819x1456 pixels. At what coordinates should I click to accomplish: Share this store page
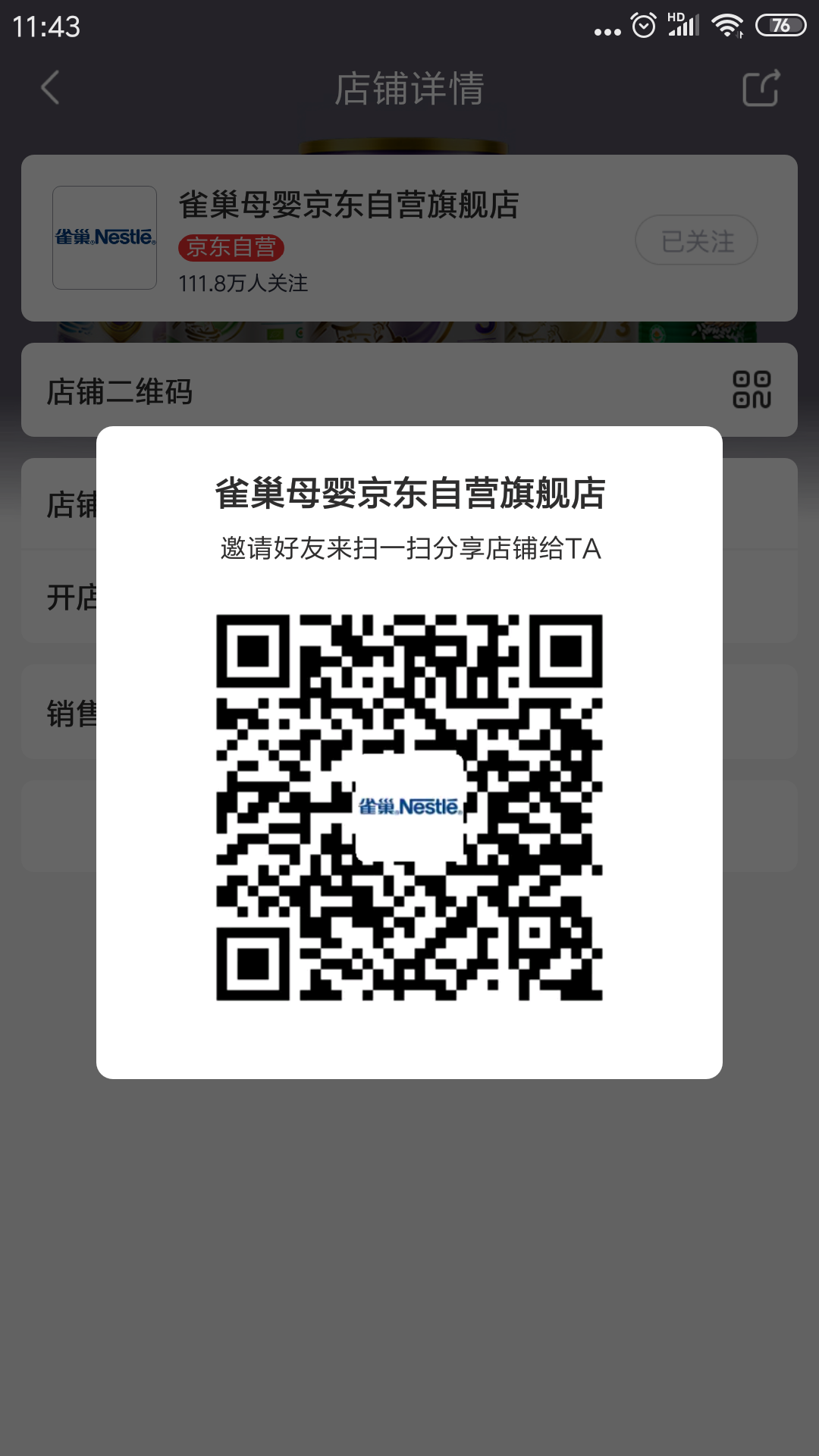point(761,88)
